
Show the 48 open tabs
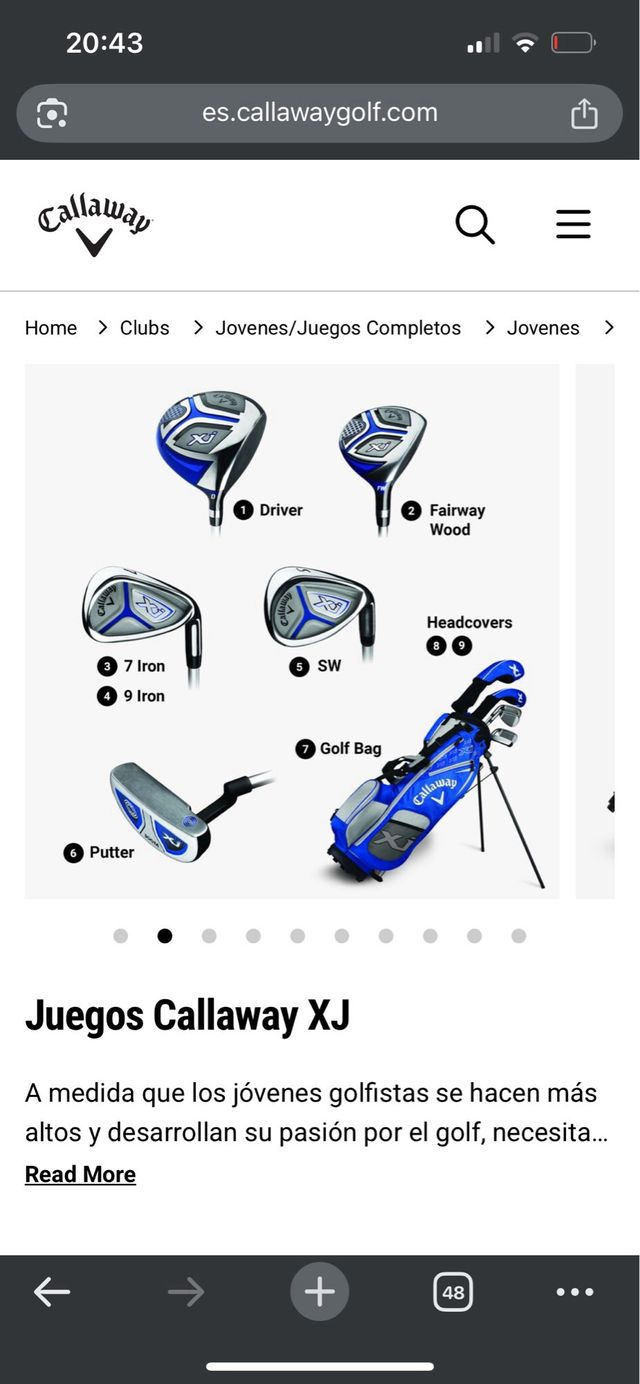(x=453, y=1292)
